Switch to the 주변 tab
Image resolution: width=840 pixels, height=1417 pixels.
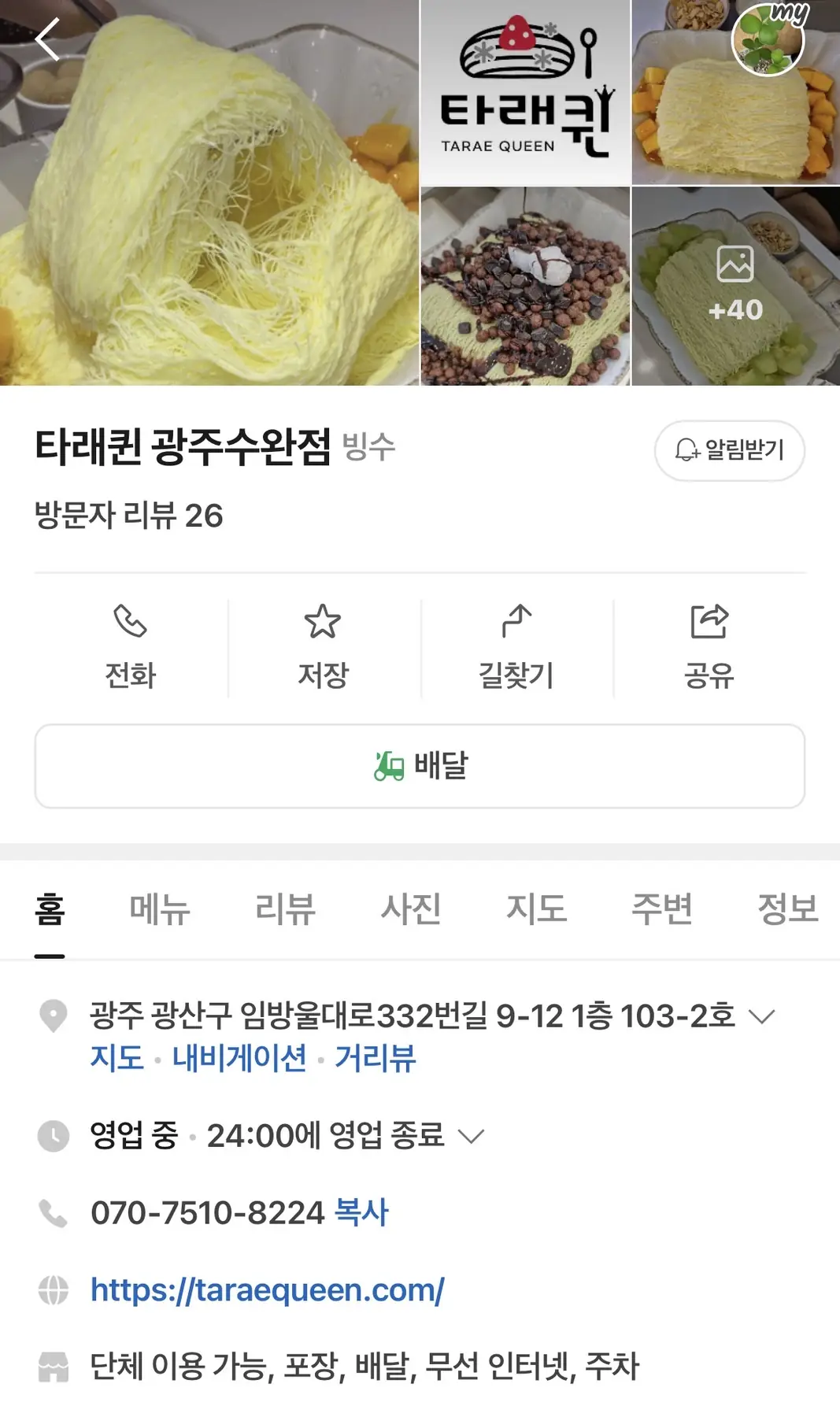click(662, 909)
